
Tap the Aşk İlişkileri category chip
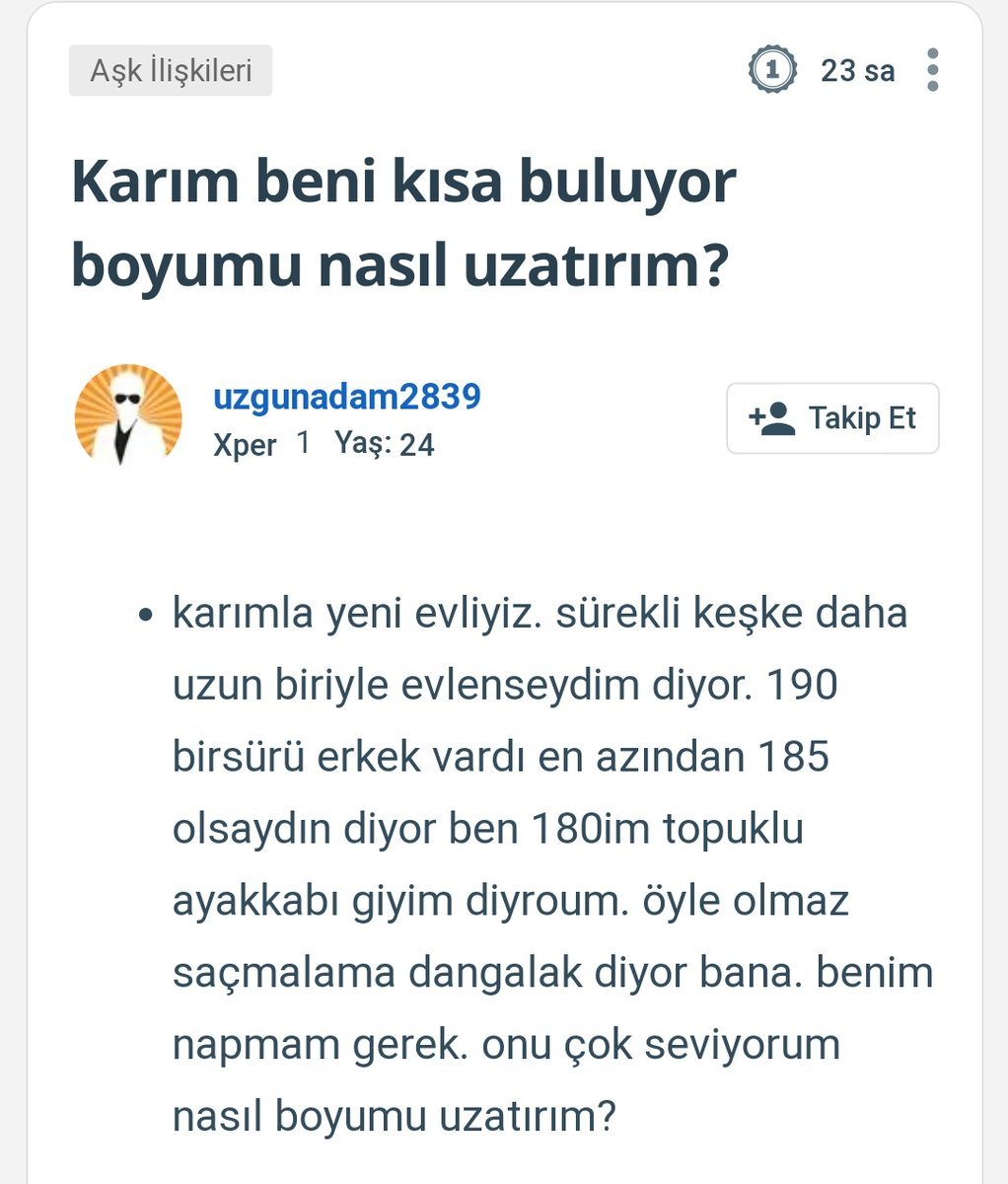tap(171, 71)
